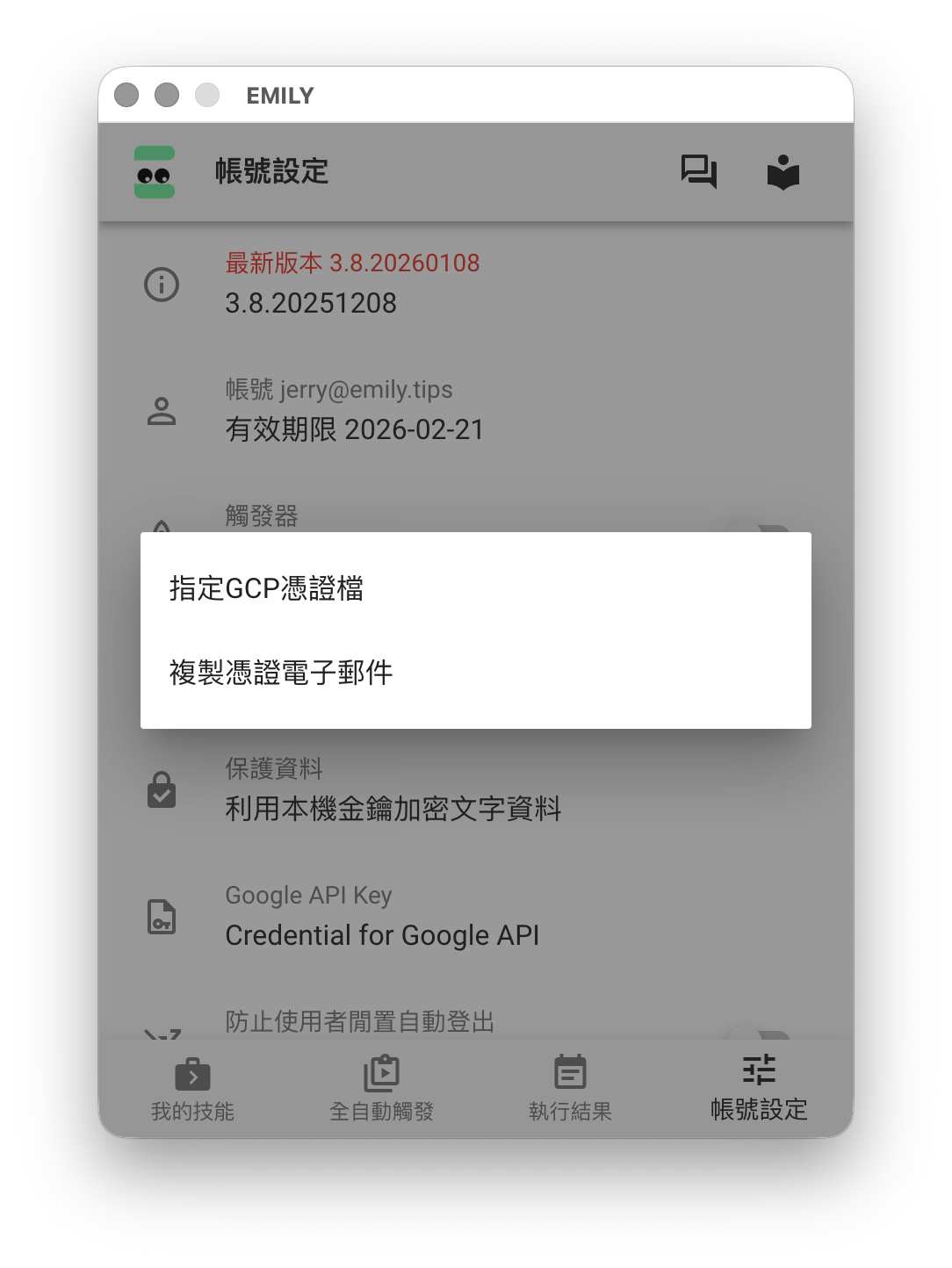The height and width of the screenshot is (1268, 952).
Task: Open the guide book icon
Action: (783, 172)
